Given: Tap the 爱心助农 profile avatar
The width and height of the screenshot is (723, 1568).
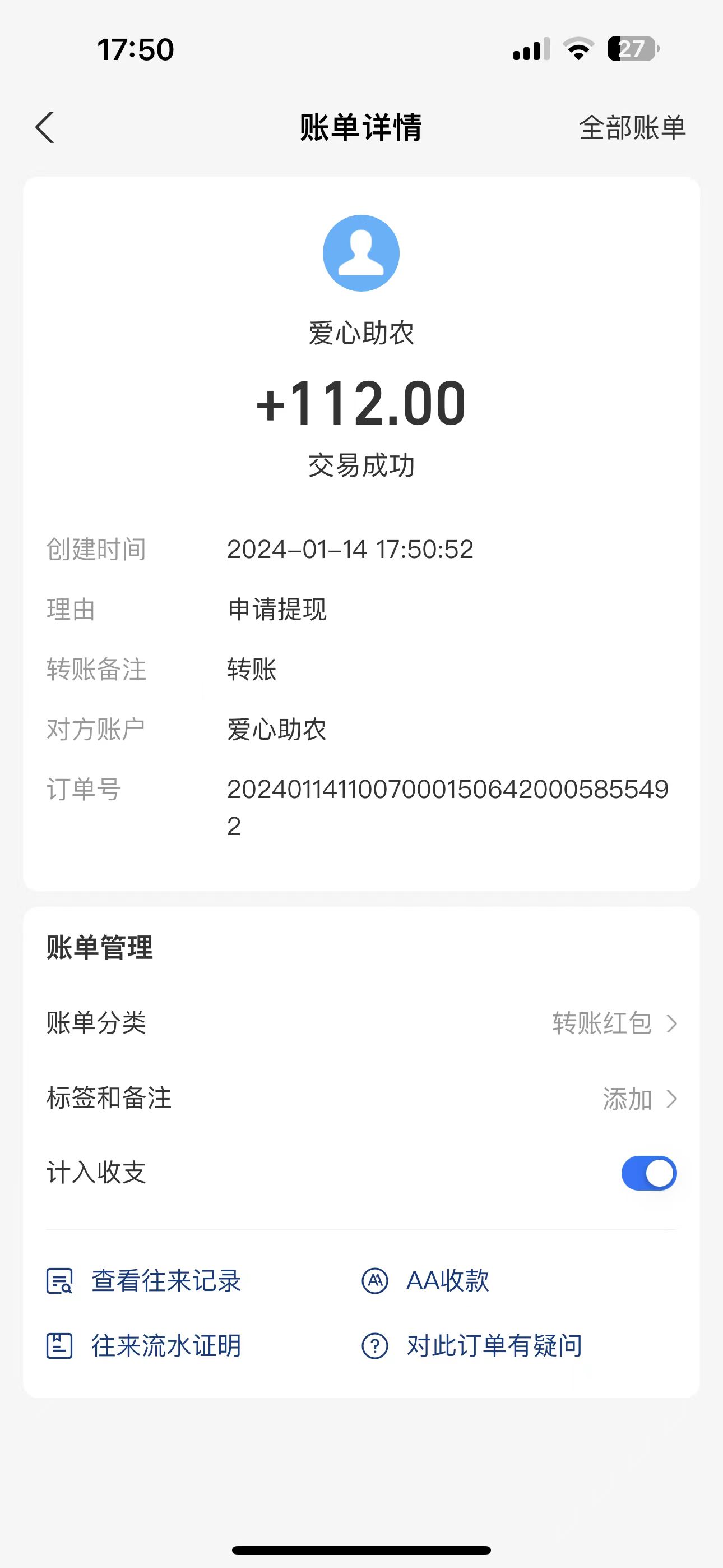Looking at the screenshot, I should click(x=361, y=252).
